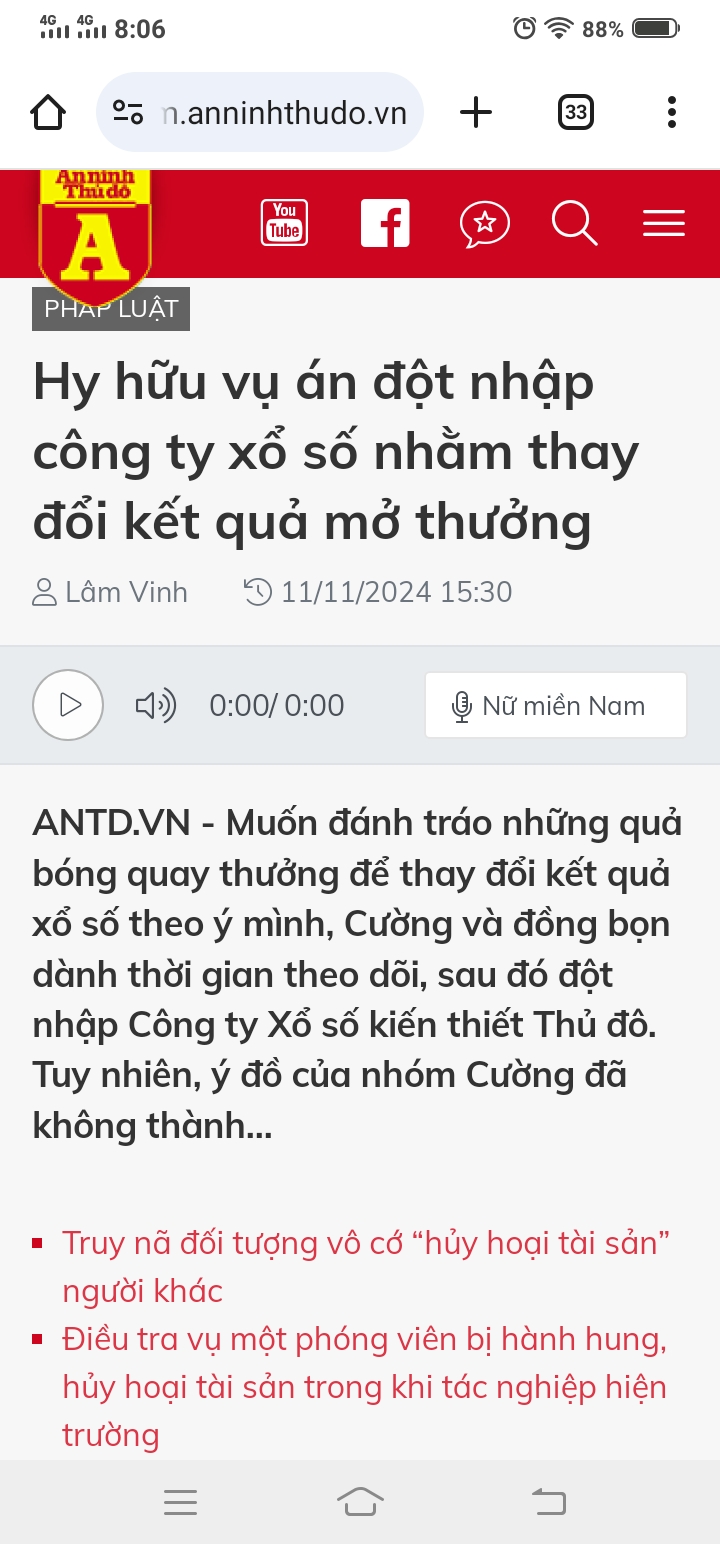
Task: Open the tab switcher showing 33 tabs
Action: 575,112
